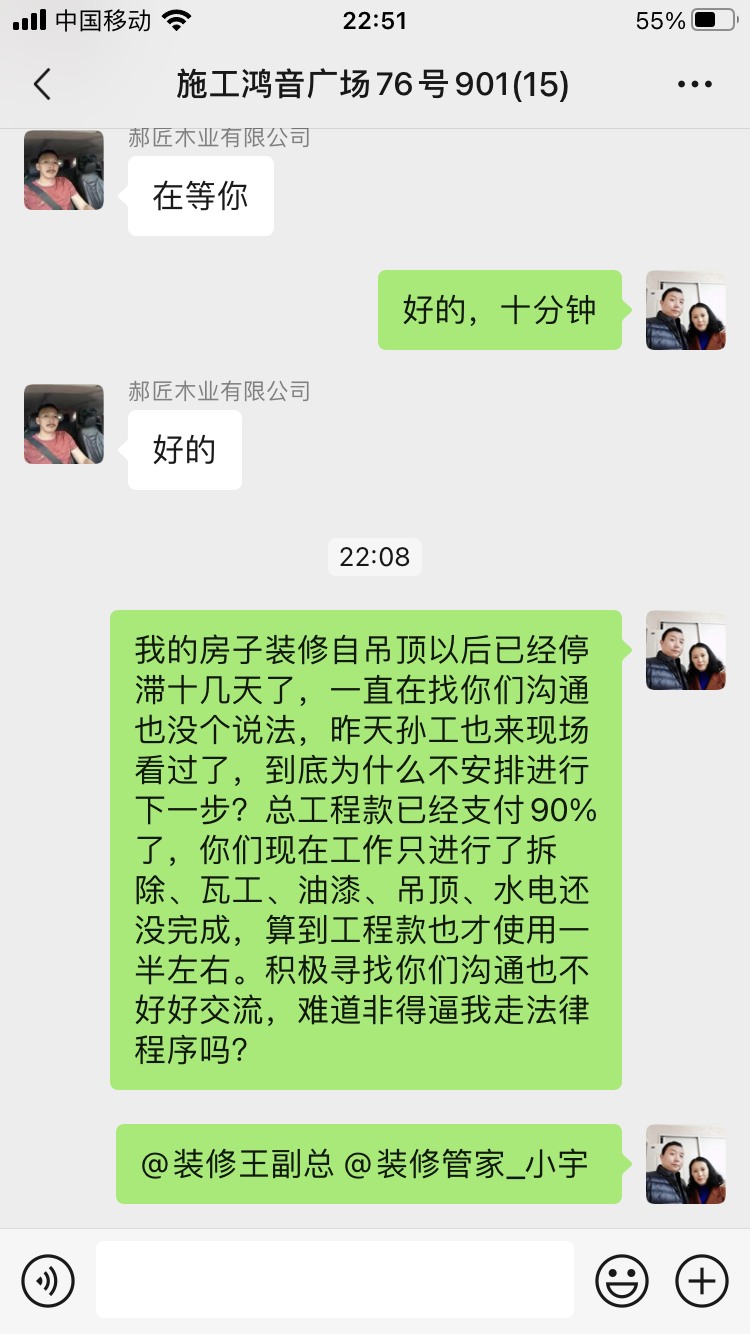Open own avatar beside 好的，十分钟 message
The image size is (750, 1334).
click(686, 310)
